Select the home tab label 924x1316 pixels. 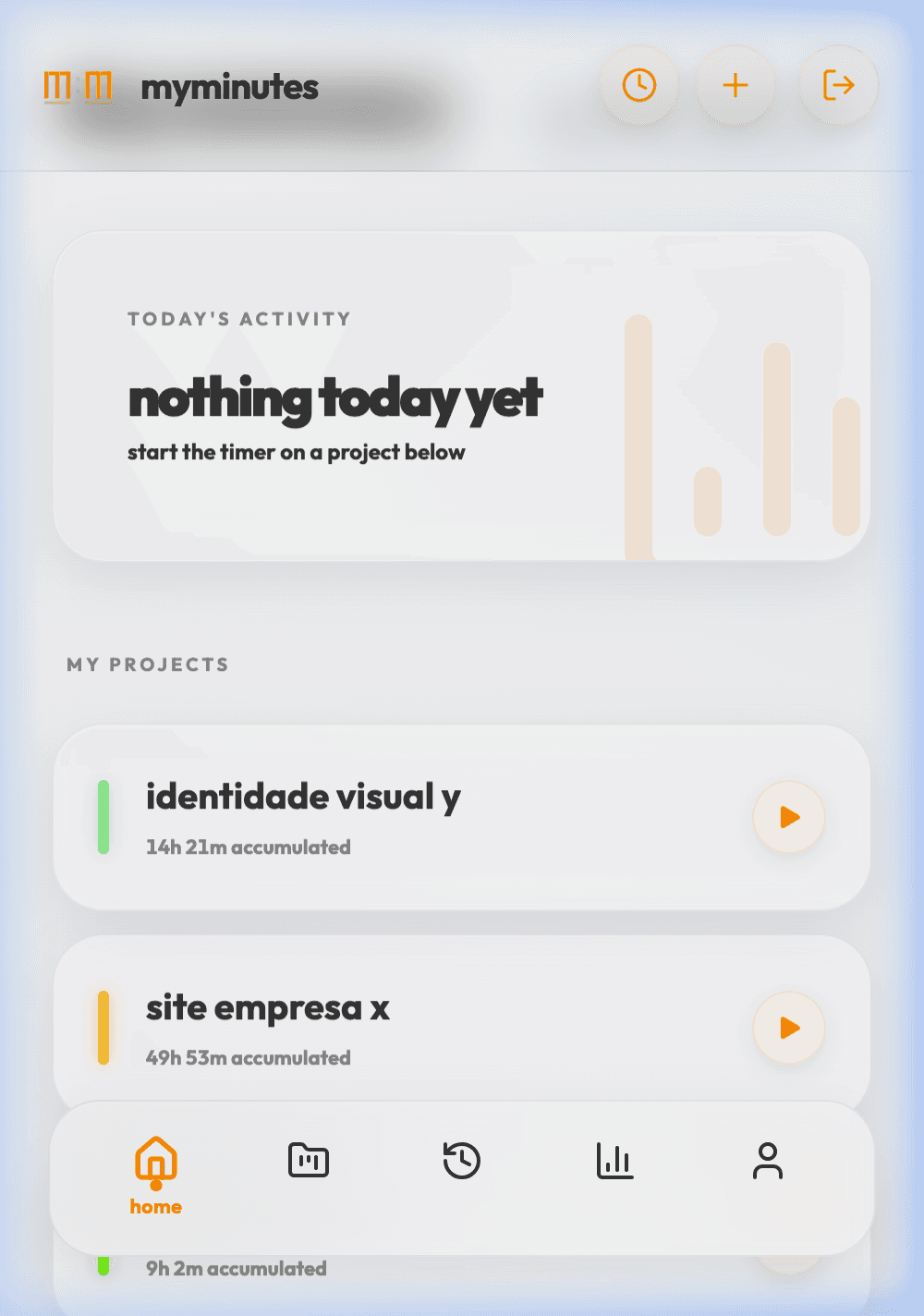pyautogui.click(x=155, y=1206)
